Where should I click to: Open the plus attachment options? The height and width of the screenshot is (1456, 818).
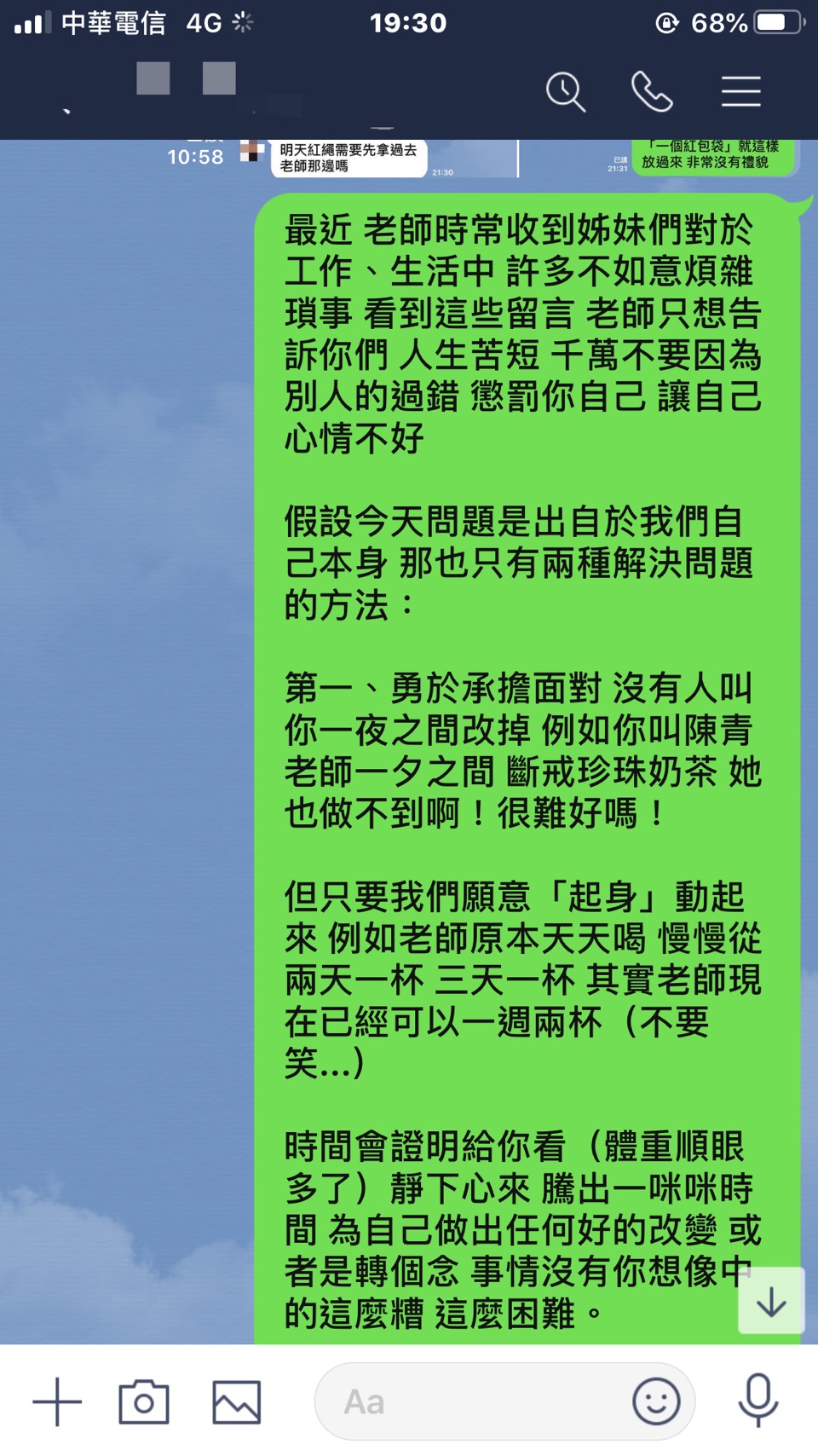coord(57,1401)
